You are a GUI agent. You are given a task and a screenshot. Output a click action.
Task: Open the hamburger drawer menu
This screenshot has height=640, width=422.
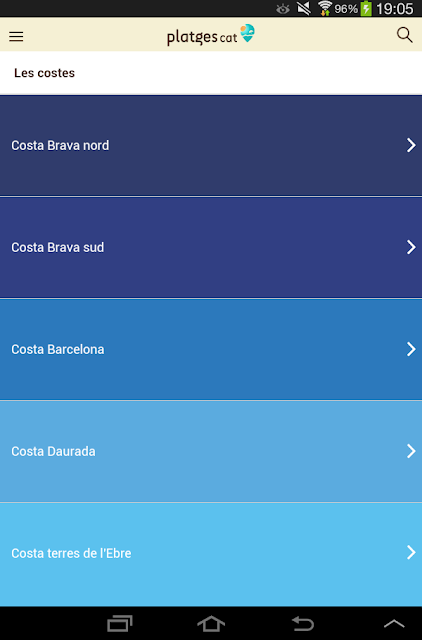(16, 36)
